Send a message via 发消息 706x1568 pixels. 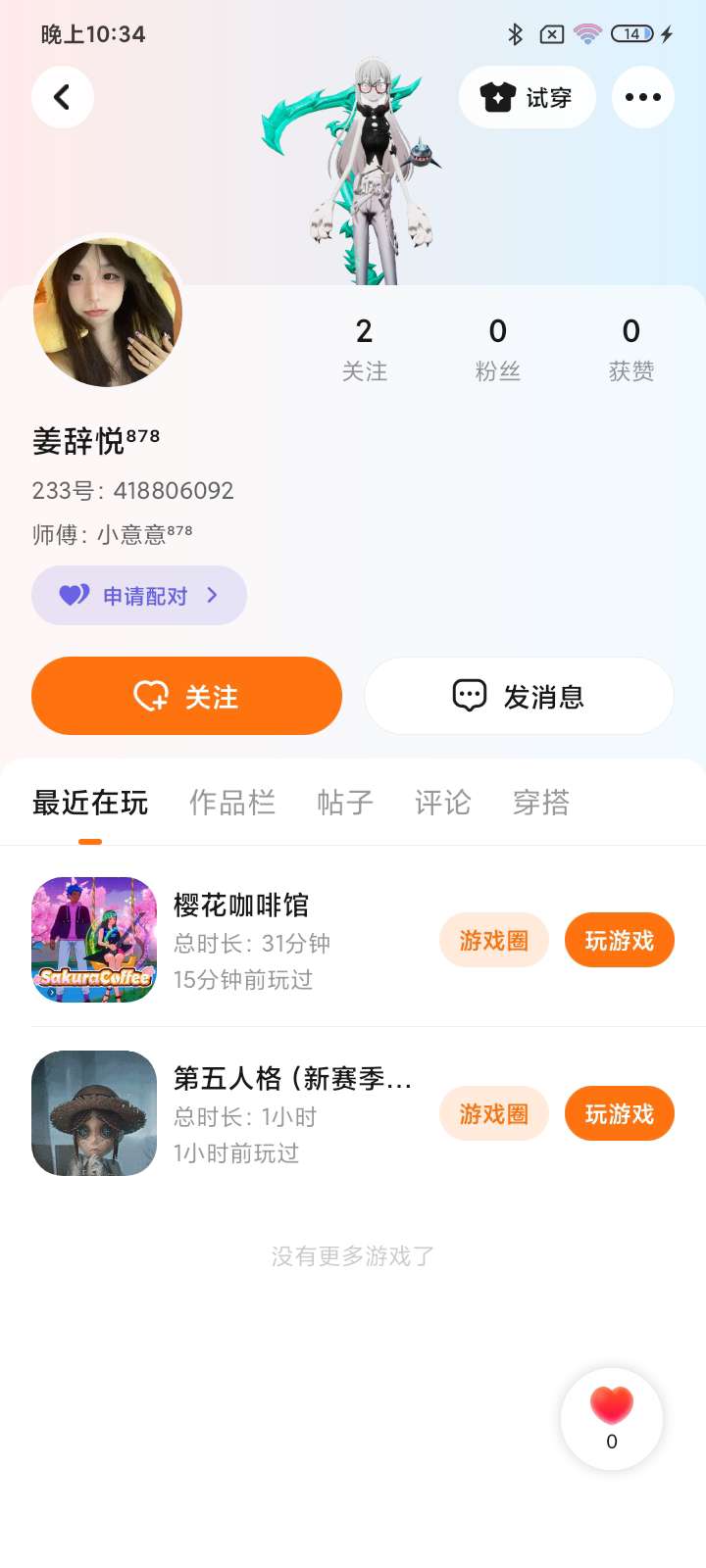[519, 696]
